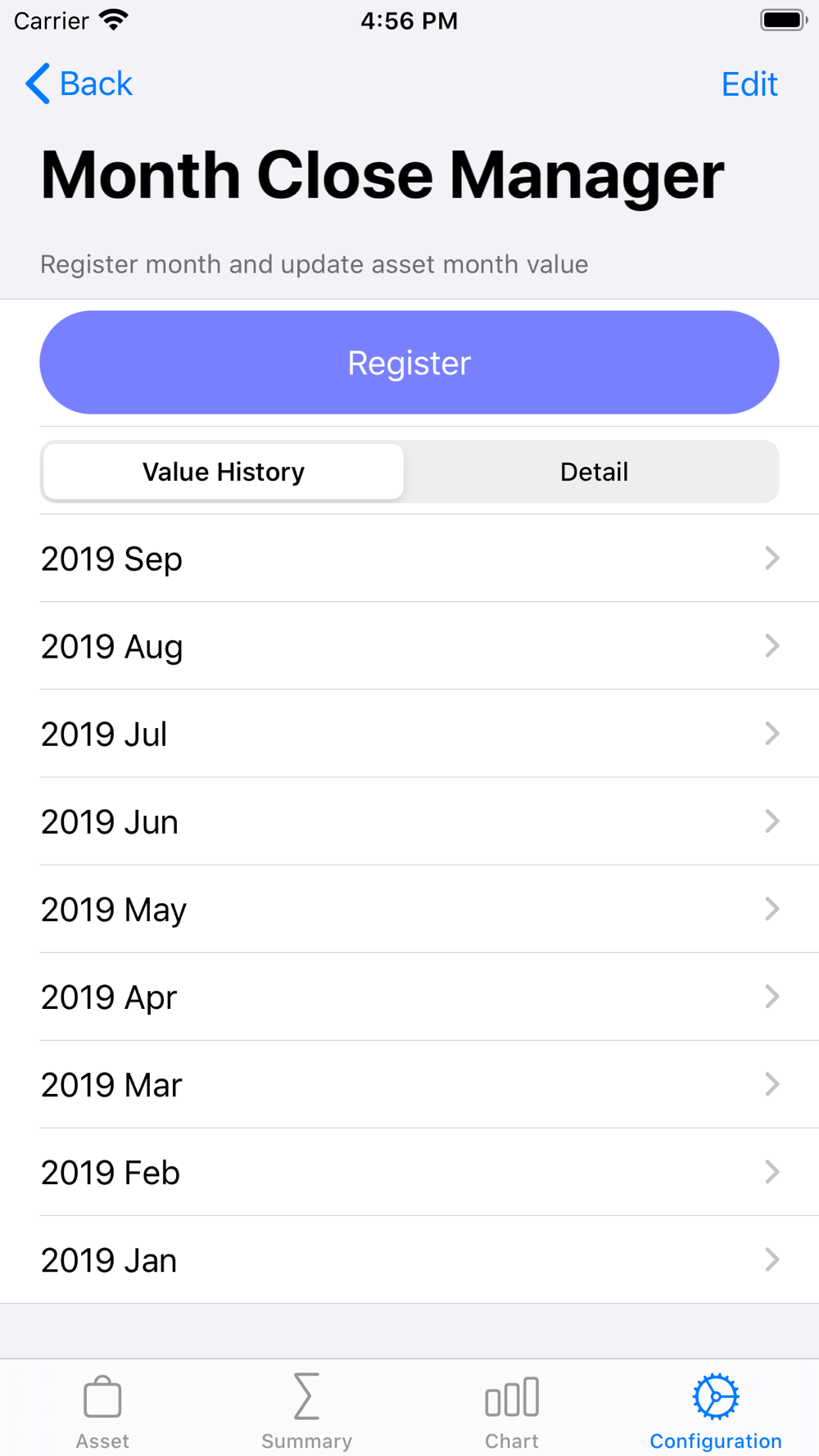Switch to the Asset tab
Image resolution: width=819 pixels, height=1456 pixels.
pyautogui.click(x=102, y=1411)
